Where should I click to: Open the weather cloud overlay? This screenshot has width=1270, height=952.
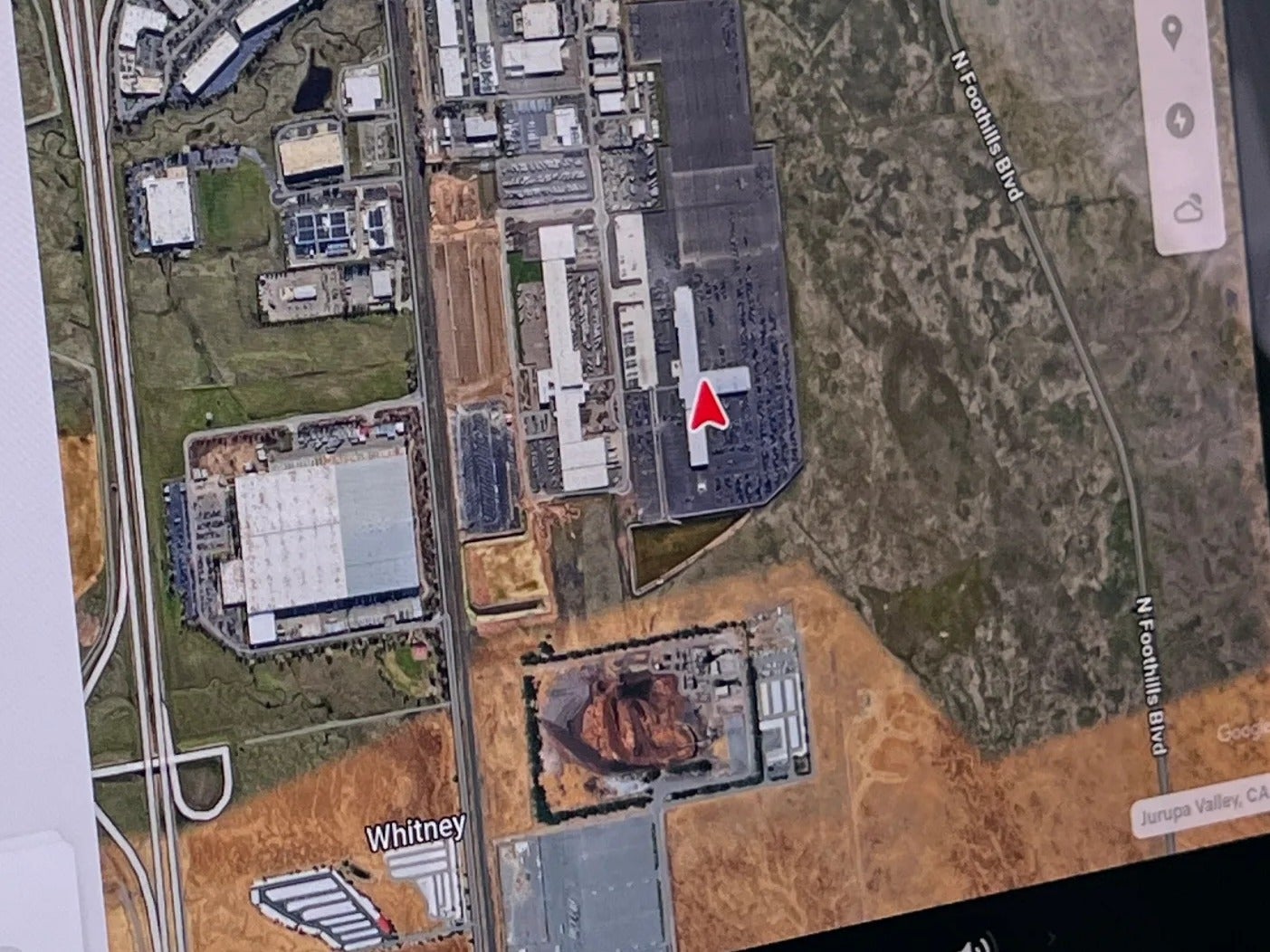pos(1187,210)
